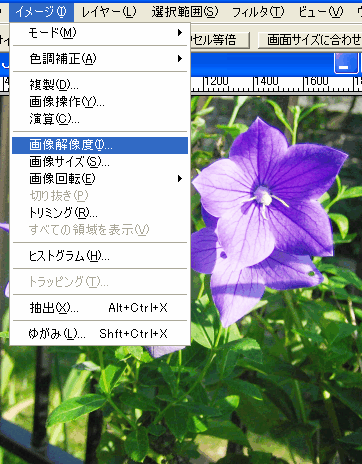Open the 演算(C)... dialog
Image resolution: width=362 pixels, height=464 pixels.
[x=100, y=119]
